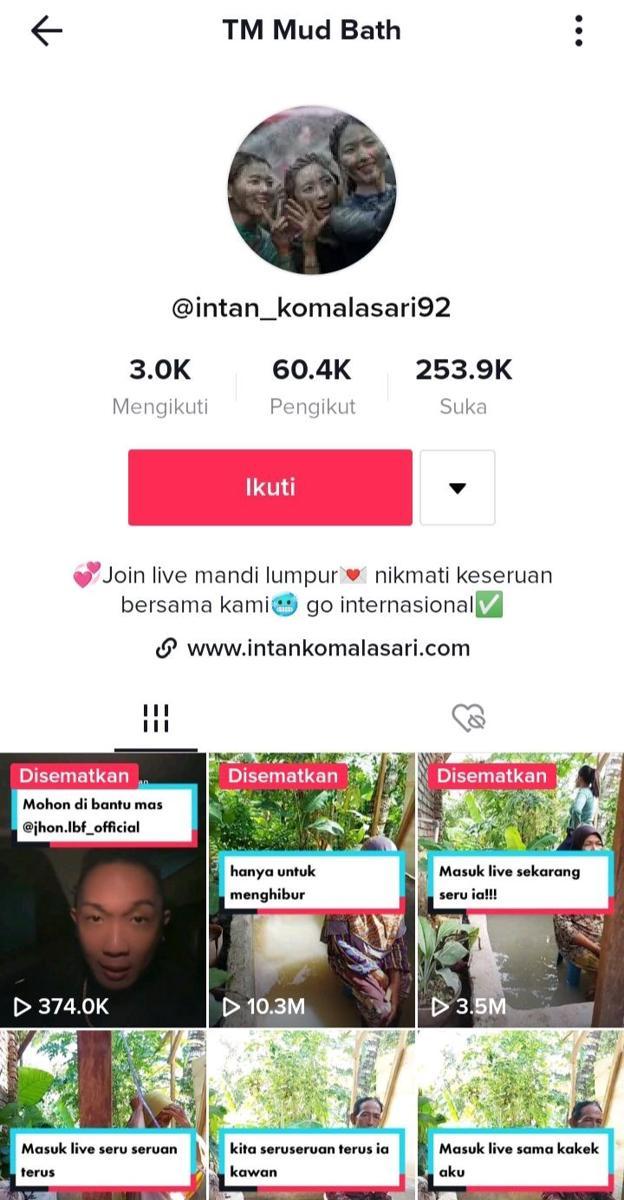Viewport: 624px width, 1200px height.
Task: Open the 60.4K Pengikut followers list
Action: 312,386
